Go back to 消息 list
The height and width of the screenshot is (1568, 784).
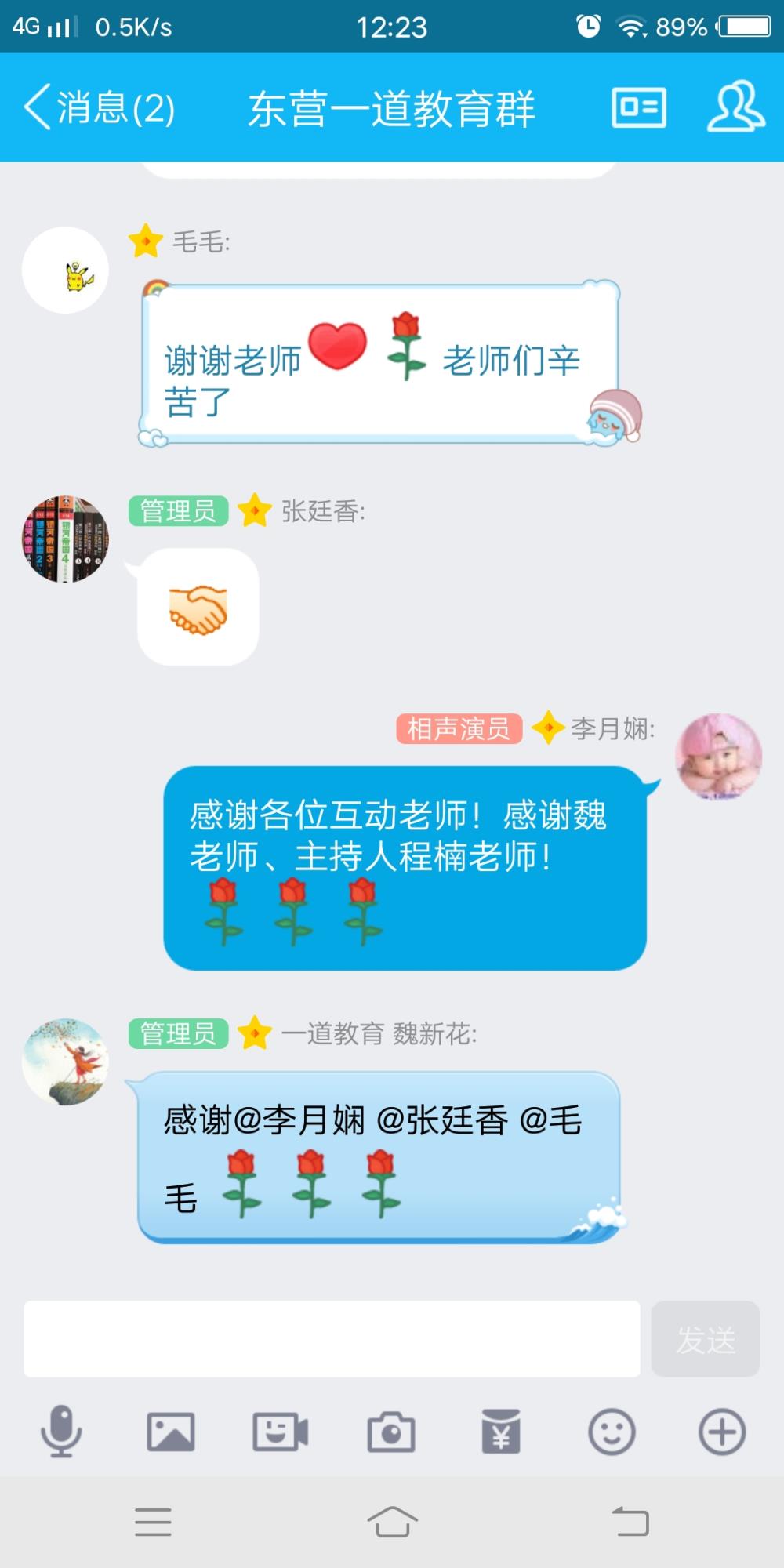pyautogui.click(x=99, y=107)
